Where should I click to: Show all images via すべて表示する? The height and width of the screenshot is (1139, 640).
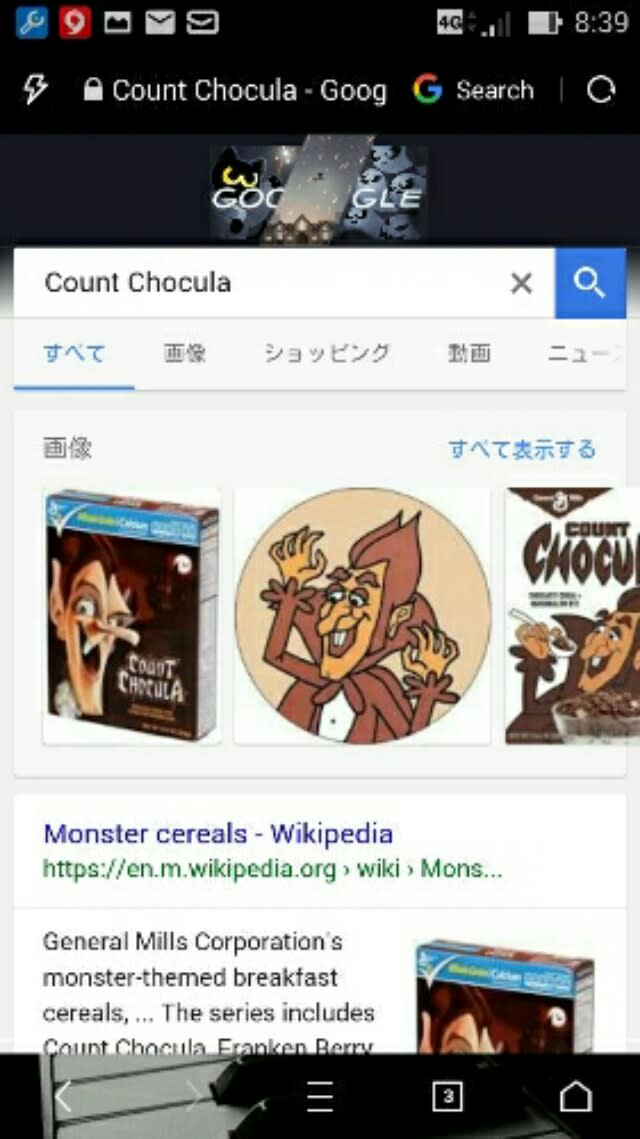[x=521, y=449]
